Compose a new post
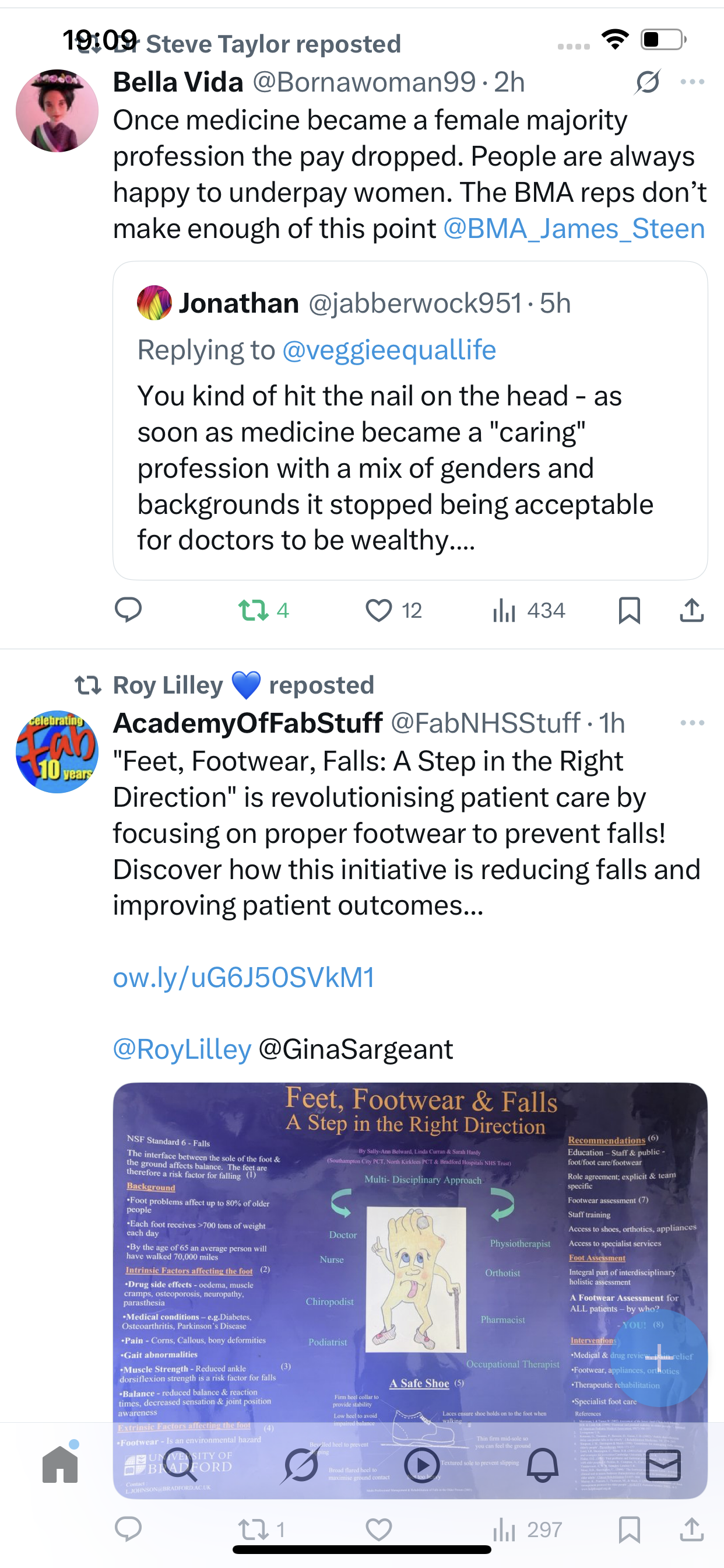 point(659,1357)
